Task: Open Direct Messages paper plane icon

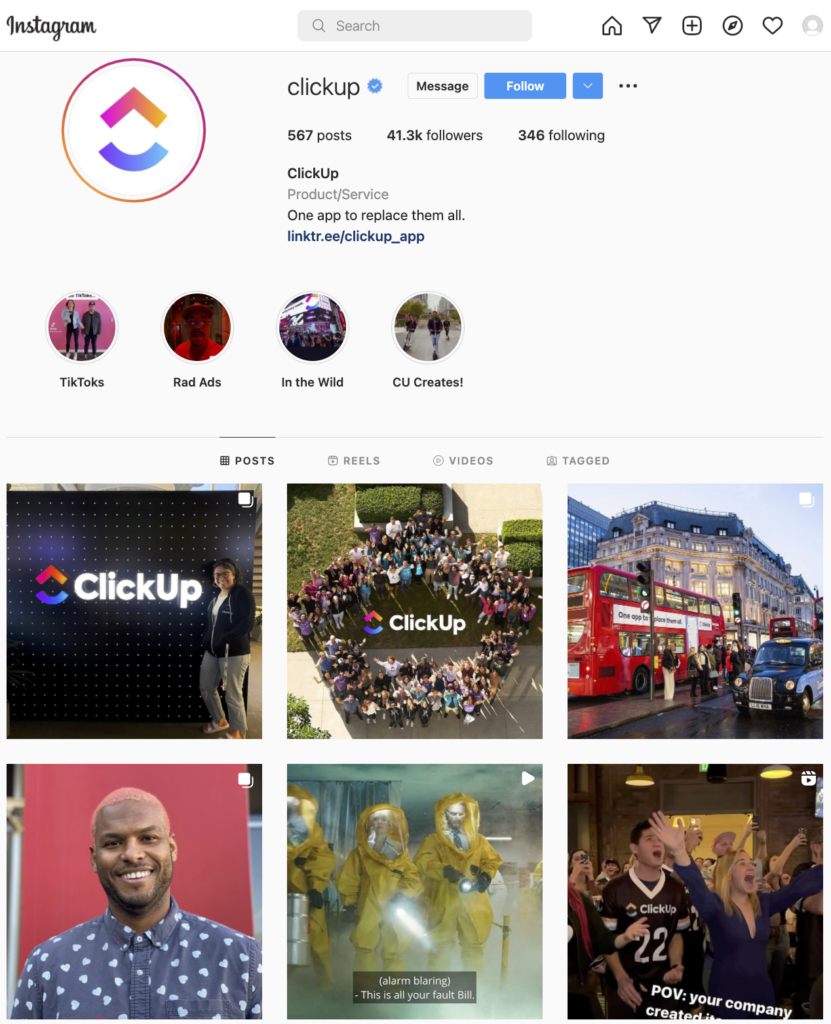Action: pos(652,25)
